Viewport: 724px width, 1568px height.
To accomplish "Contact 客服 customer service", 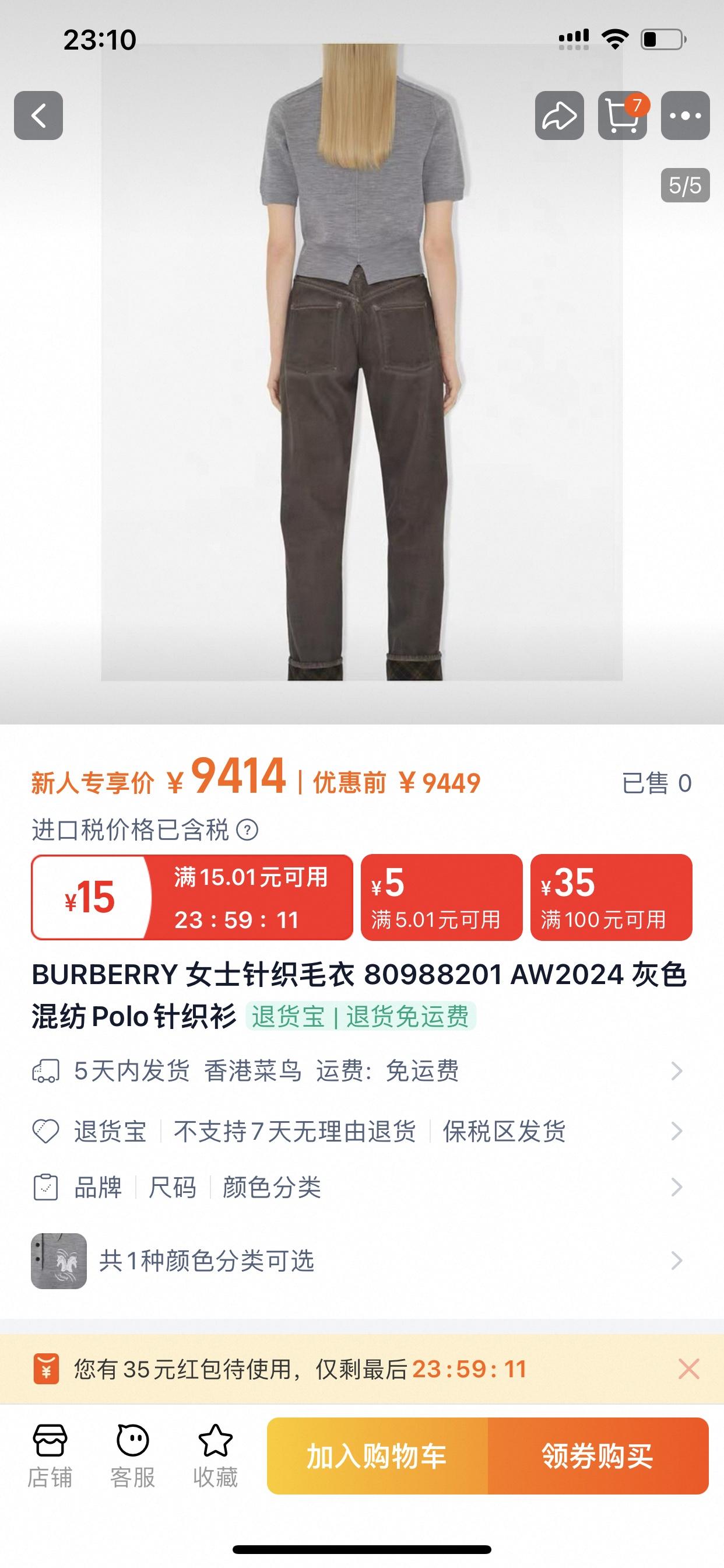I will pos(133,1455).
